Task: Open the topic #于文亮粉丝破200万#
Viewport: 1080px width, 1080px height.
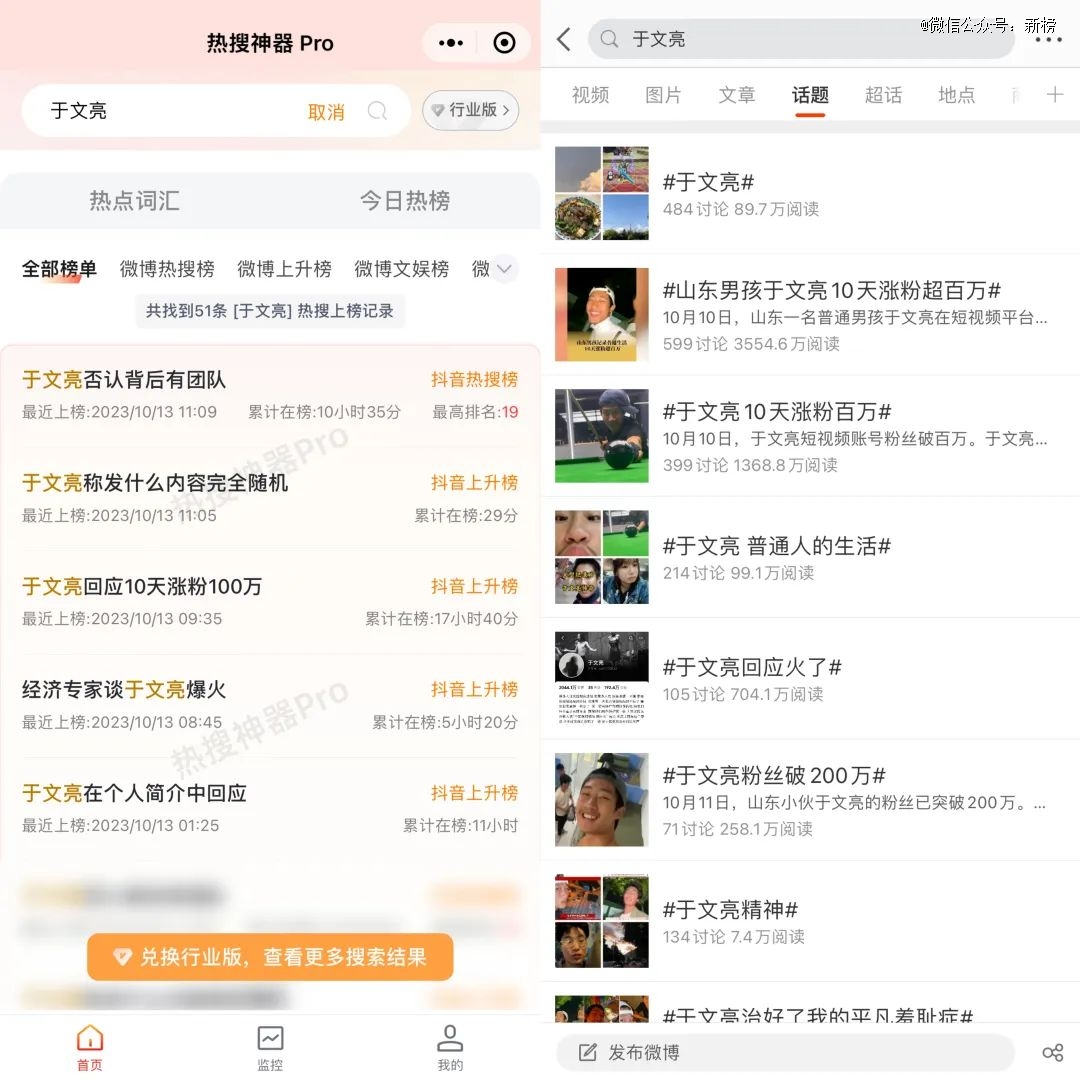Action: (774, 775)
